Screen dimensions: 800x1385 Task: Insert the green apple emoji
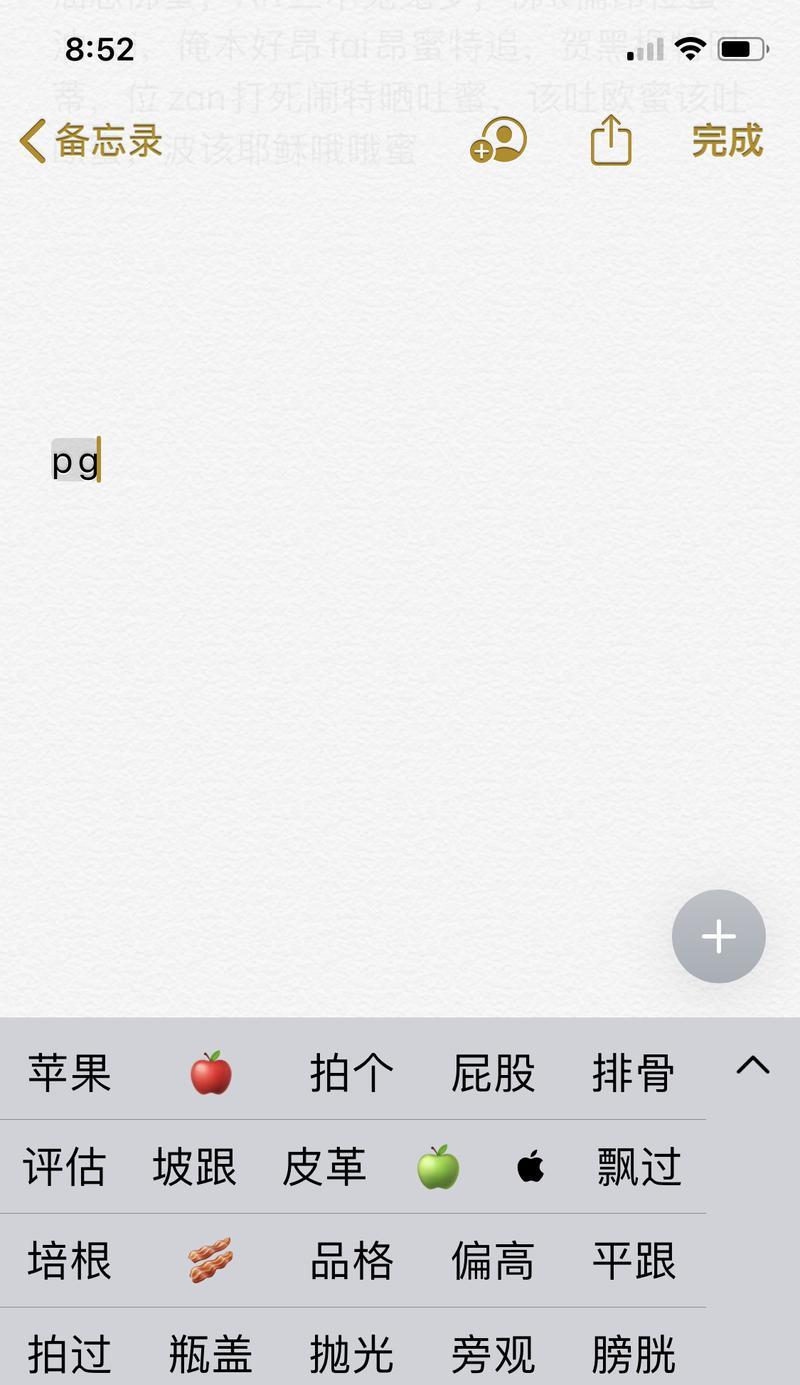(x=438, y=1167)
